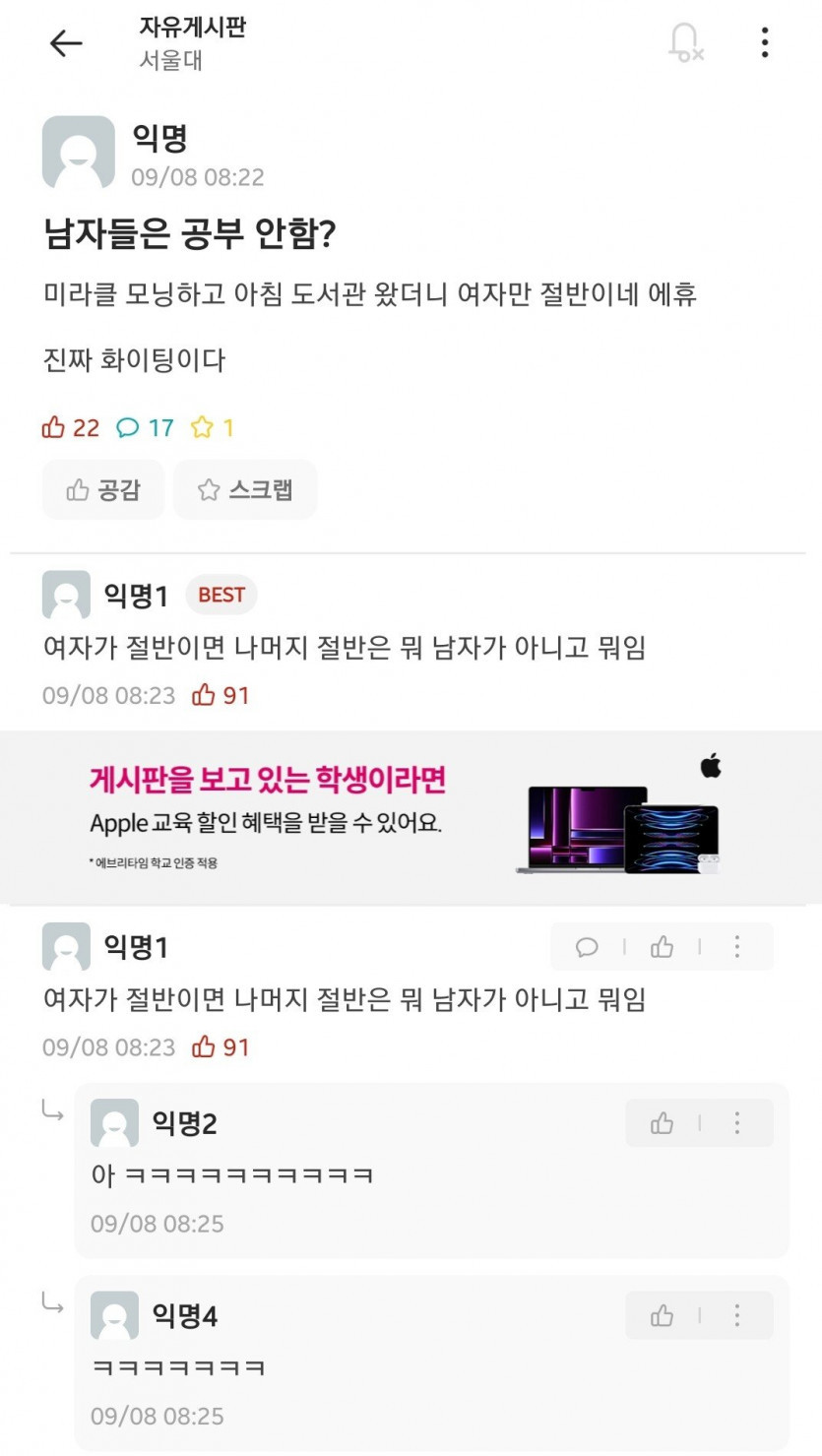Go back with the arrow icon

click(66, 43)
